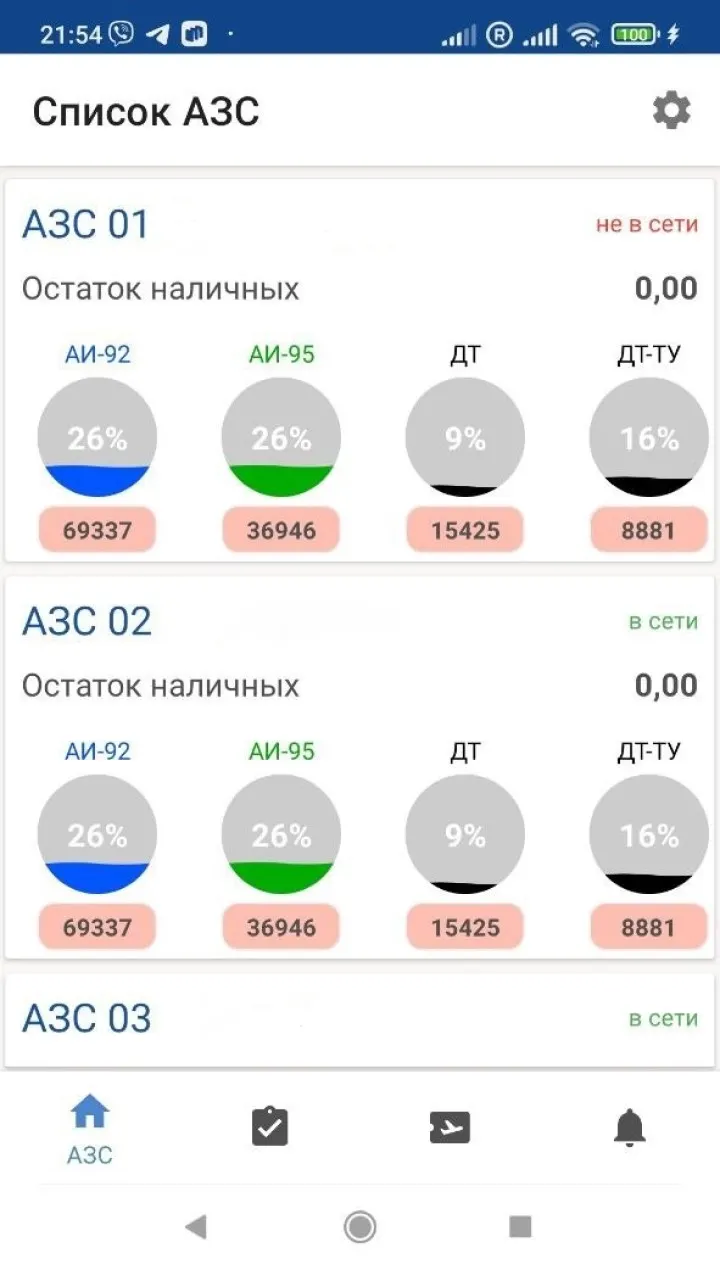Image resolution: width=720 pixels, height=1280 pixels.
Task: Switch to the АЗС home tab
Action: 90,1130
